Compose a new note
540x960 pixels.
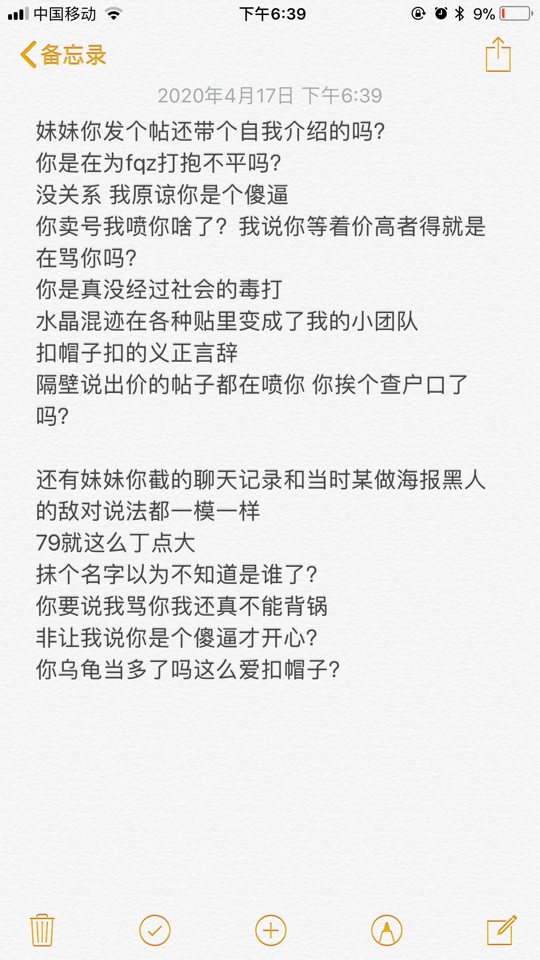point(501,930)
